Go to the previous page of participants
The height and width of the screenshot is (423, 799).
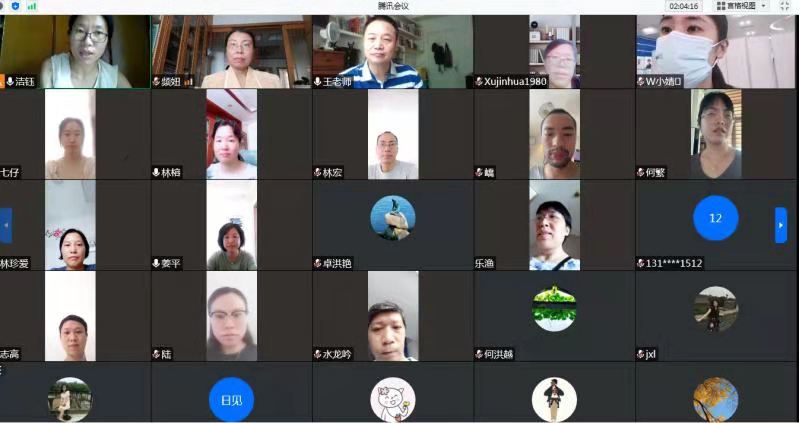(6, 225)
